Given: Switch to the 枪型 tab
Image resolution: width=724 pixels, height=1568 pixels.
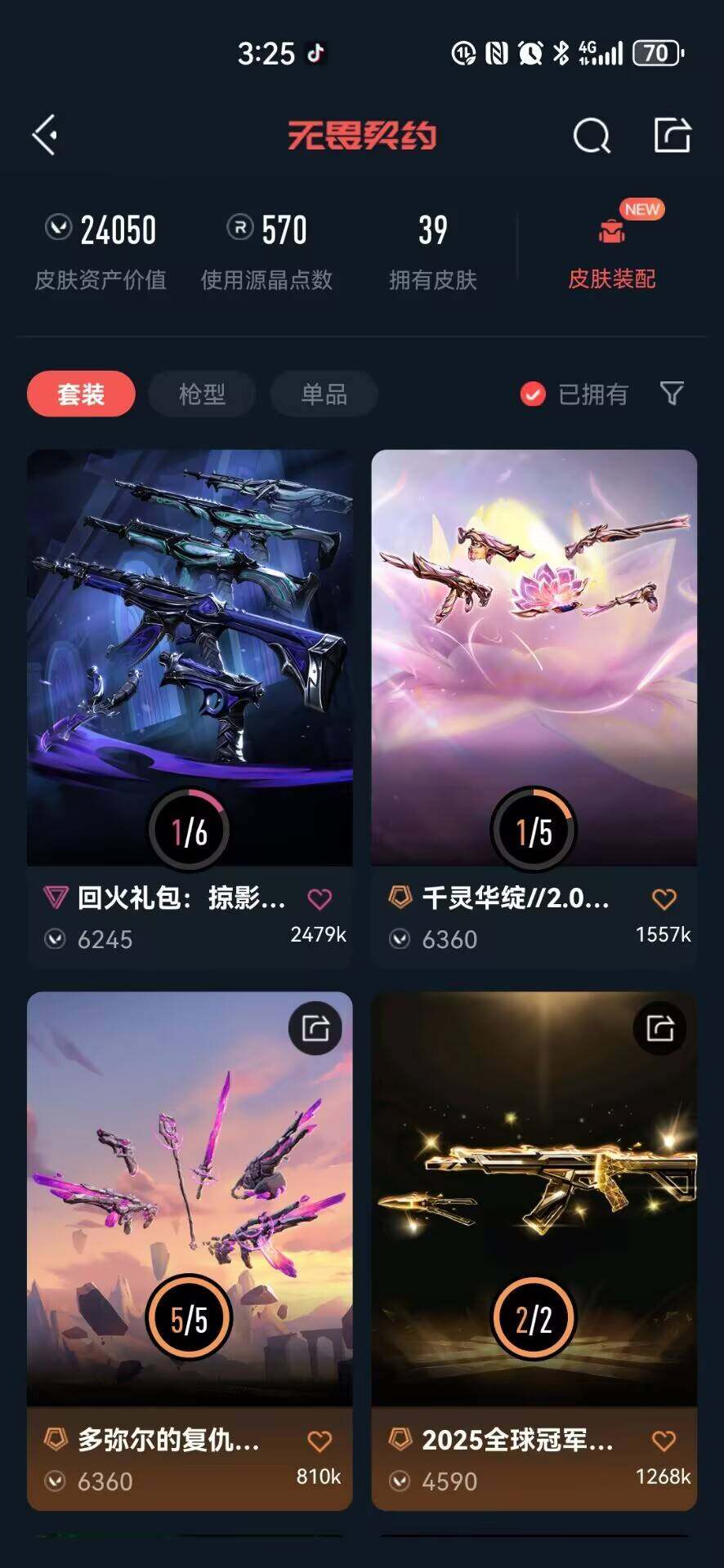Looking at the screenshot, I should 202,394.
